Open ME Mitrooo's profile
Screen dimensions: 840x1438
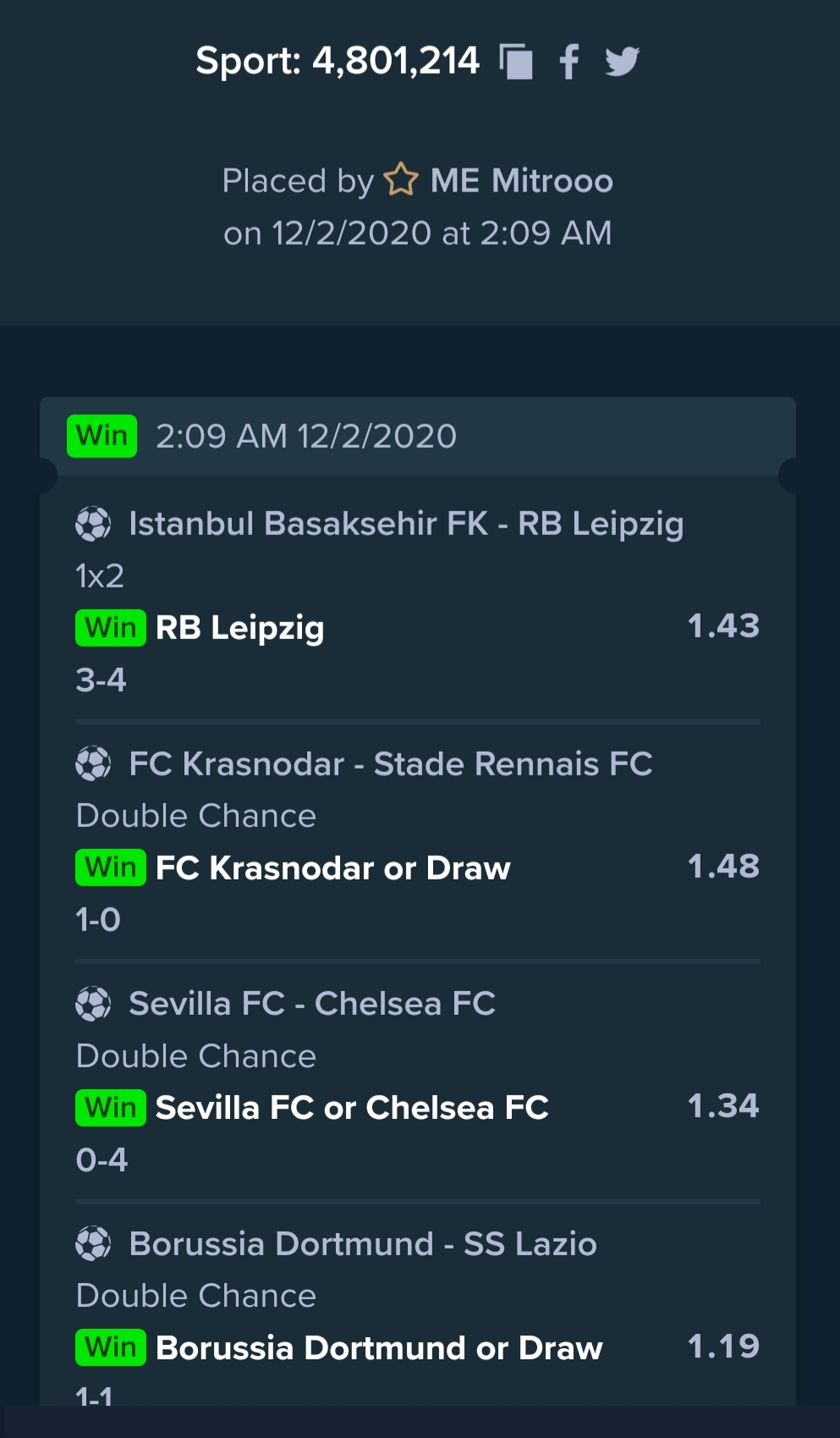(521, 180)
